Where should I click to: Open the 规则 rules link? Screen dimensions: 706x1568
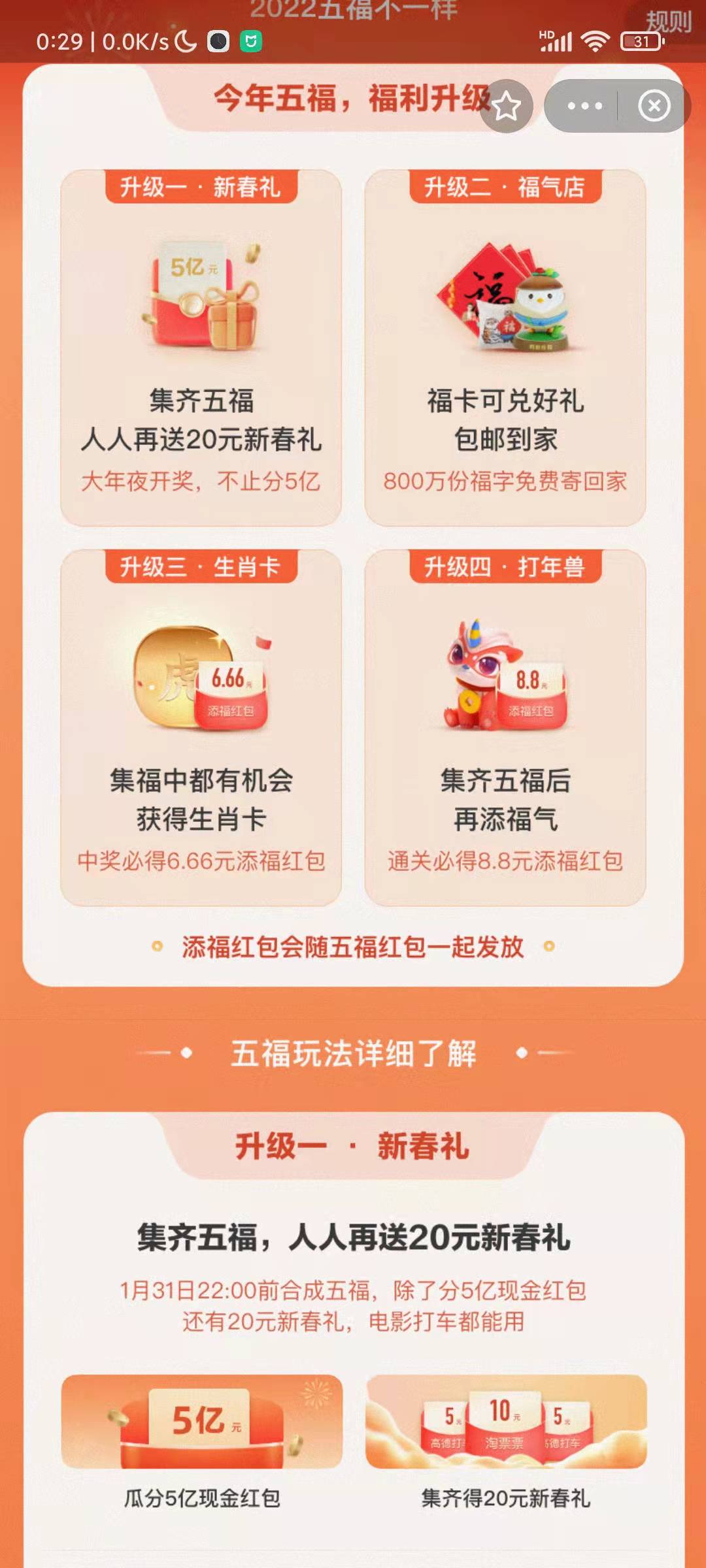(668, 22)
